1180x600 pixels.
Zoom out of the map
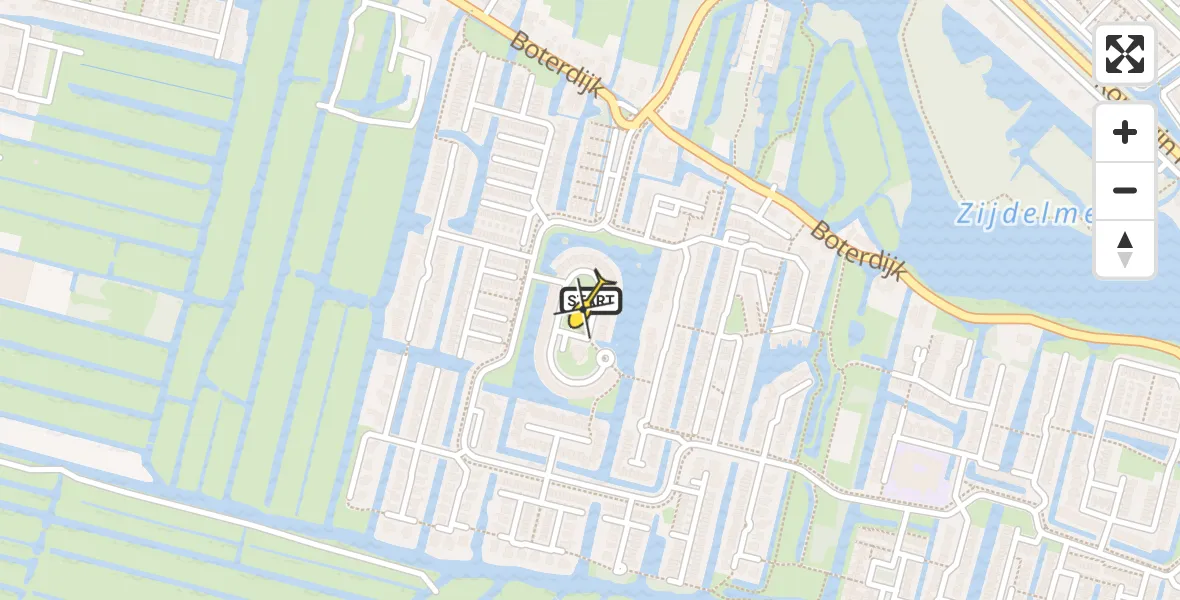[x=1124, y=190]
